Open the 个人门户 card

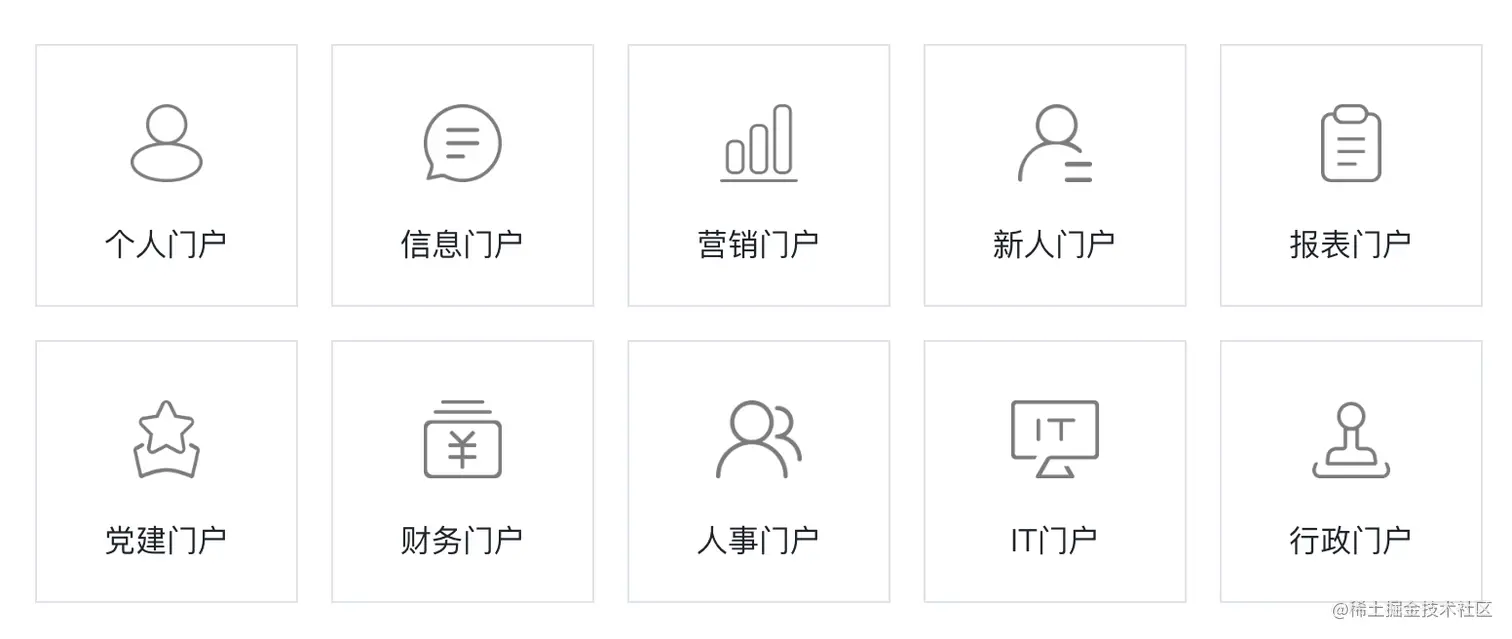(x=166, y=175)
